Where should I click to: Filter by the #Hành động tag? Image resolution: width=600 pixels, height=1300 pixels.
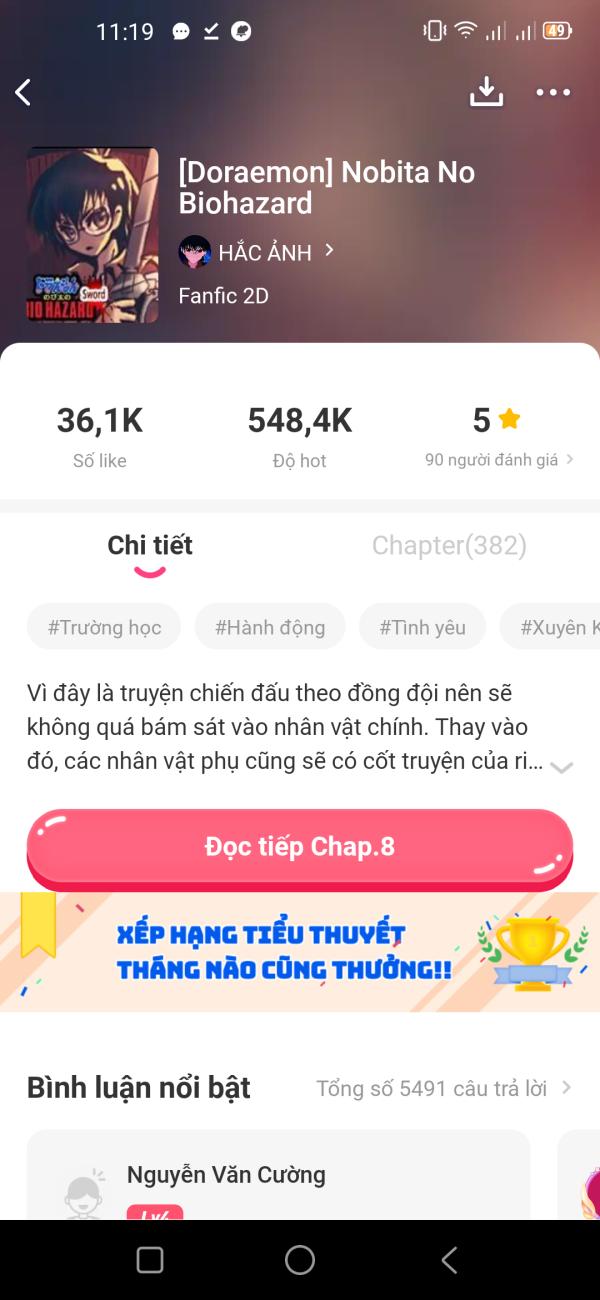(x=270, y=627)
